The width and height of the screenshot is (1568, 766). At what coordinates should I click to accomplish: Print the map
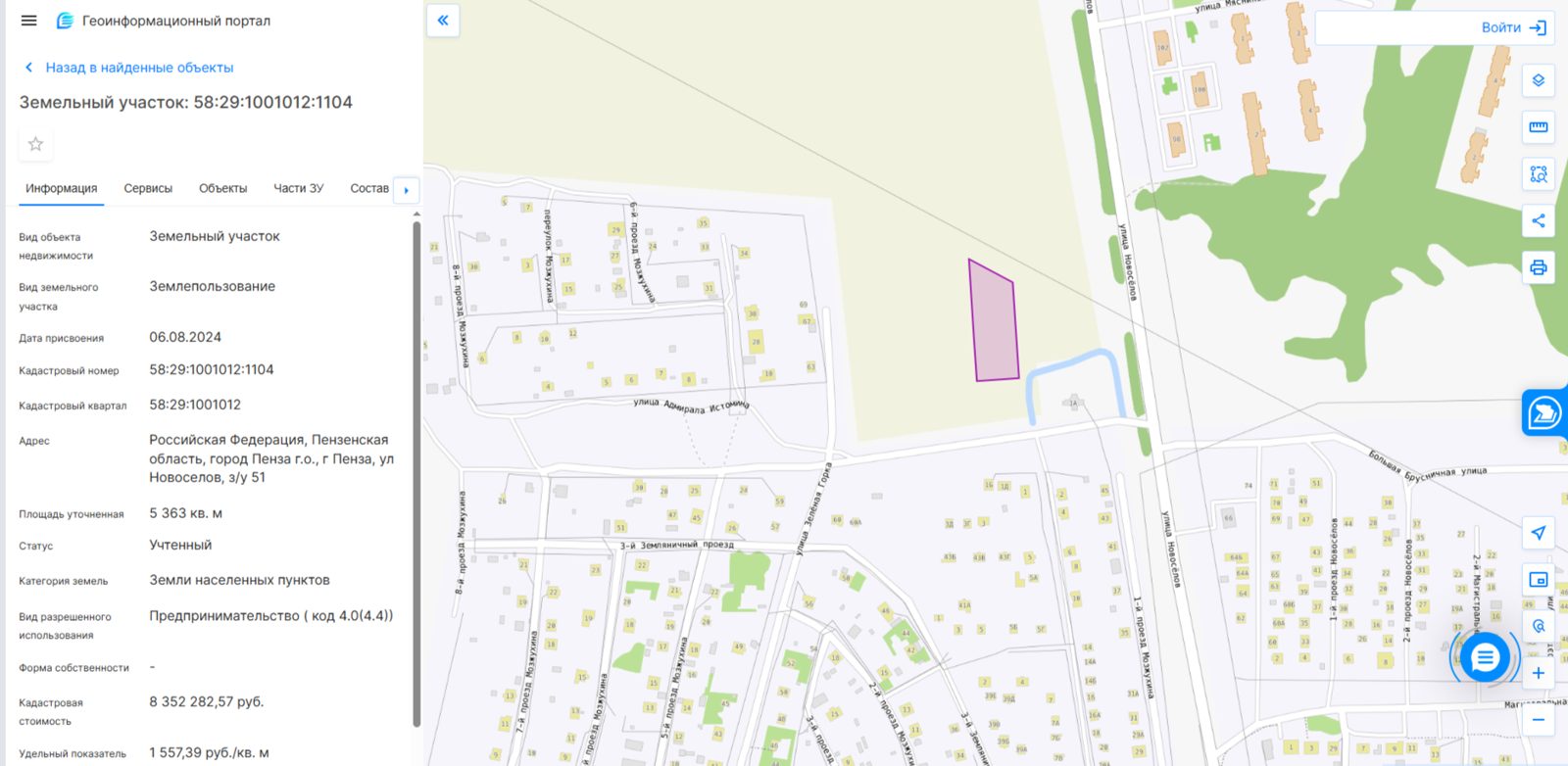point(1539,267)
